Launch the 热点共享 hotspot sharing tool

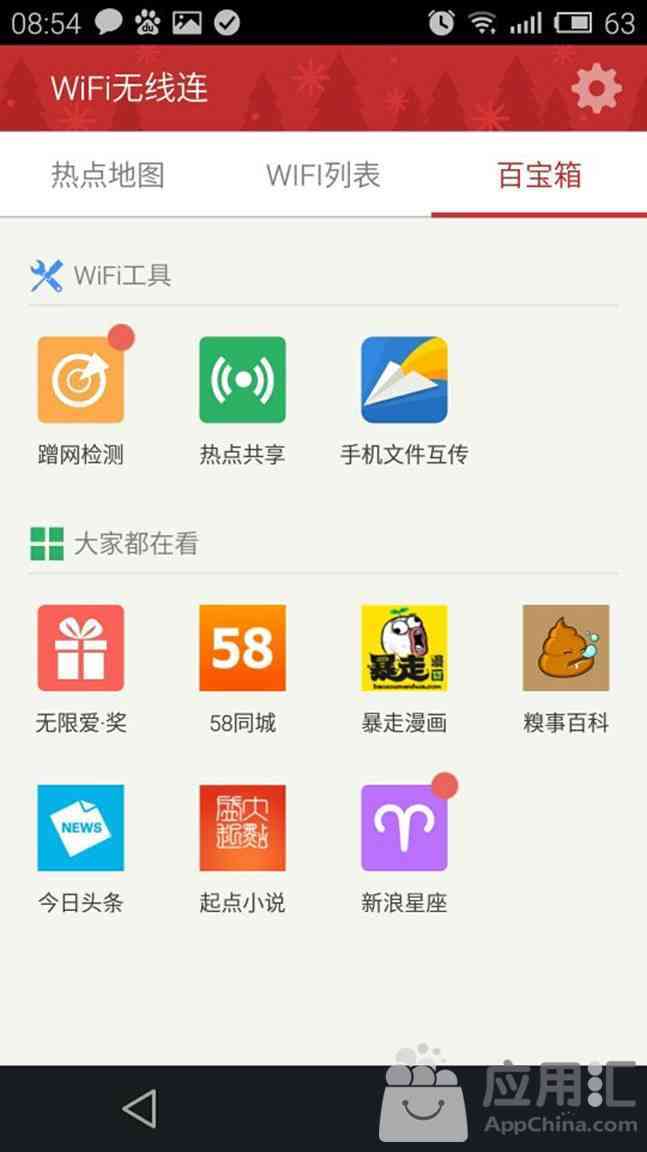coord(242,380)
